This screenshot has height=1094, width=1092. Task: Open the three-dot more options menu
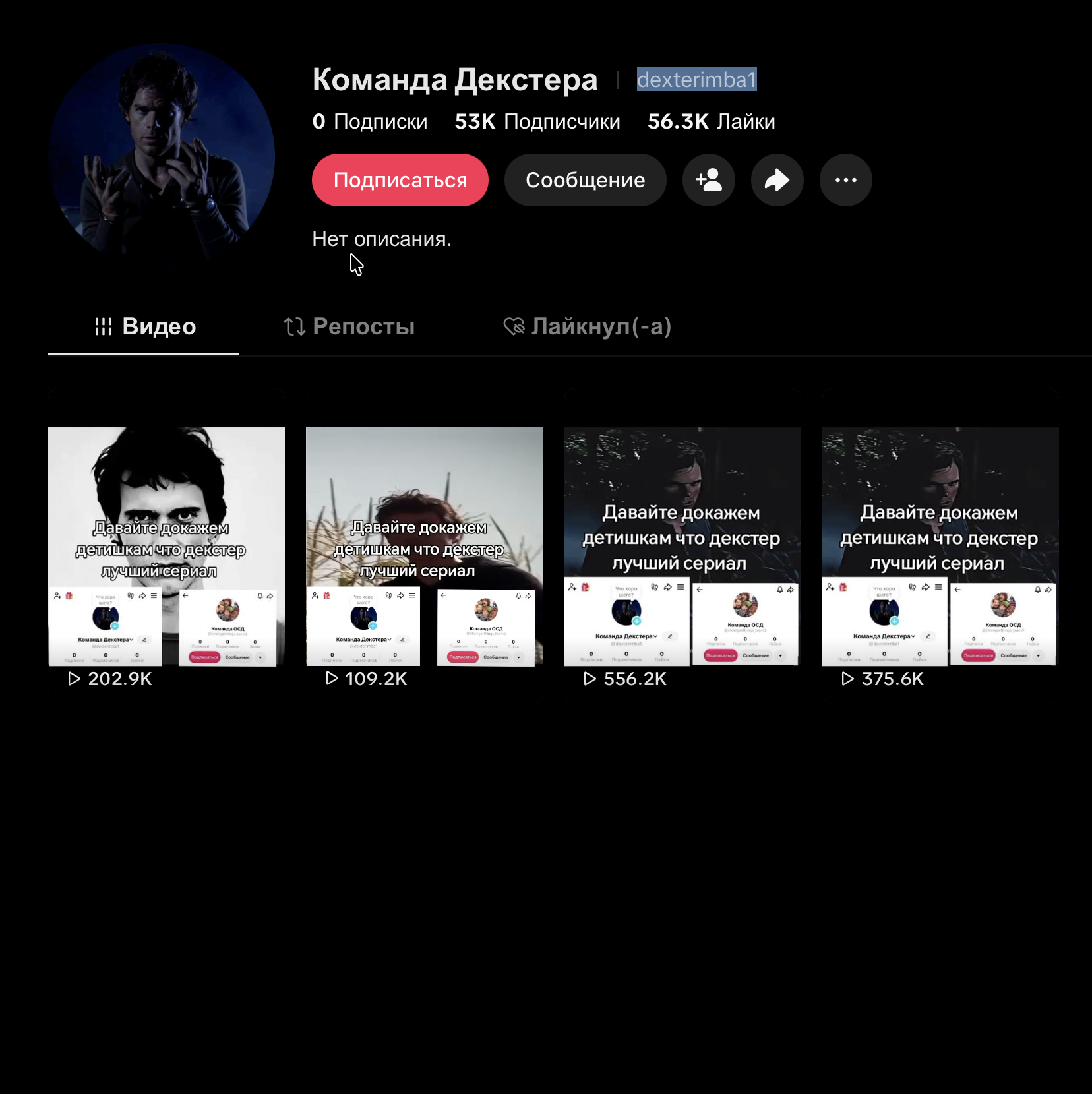(x=845, y=180)
